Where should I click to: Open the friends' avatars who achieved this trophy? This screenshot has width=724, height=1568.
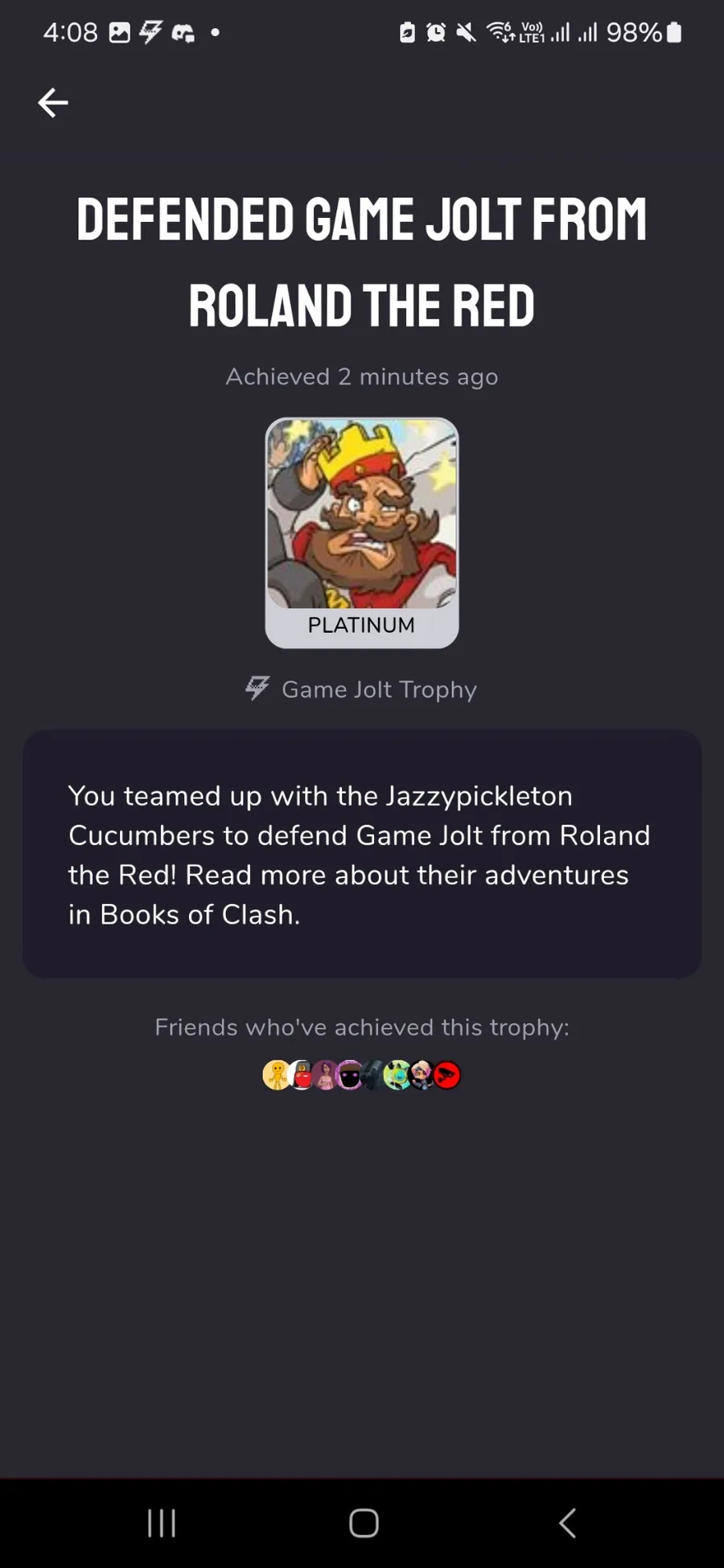[x=362, y=1075]
